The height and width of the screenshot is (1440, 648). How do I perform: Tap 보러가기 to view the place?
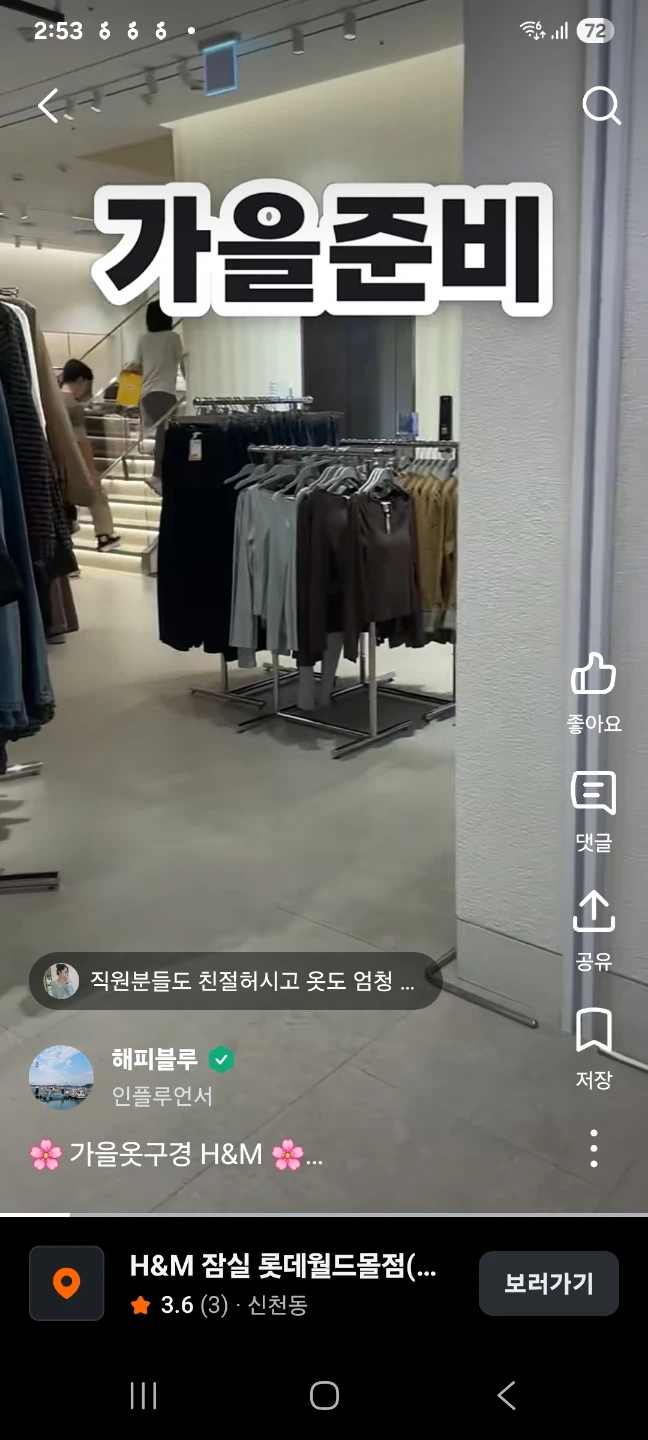tap(549, 1283)
